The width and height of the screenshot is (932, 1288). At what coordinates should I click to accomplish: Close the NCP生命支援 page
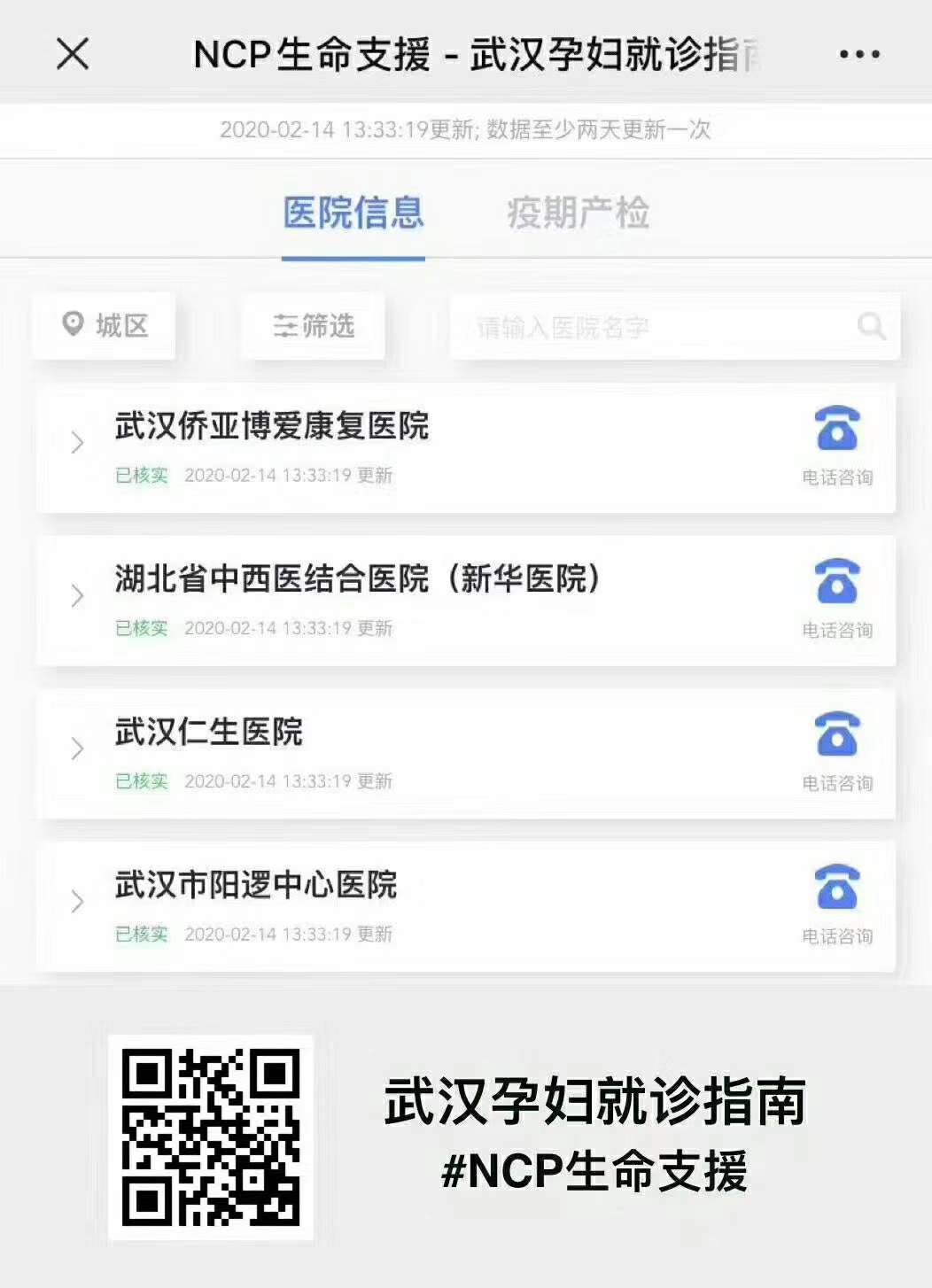click(x=73, y=54)
